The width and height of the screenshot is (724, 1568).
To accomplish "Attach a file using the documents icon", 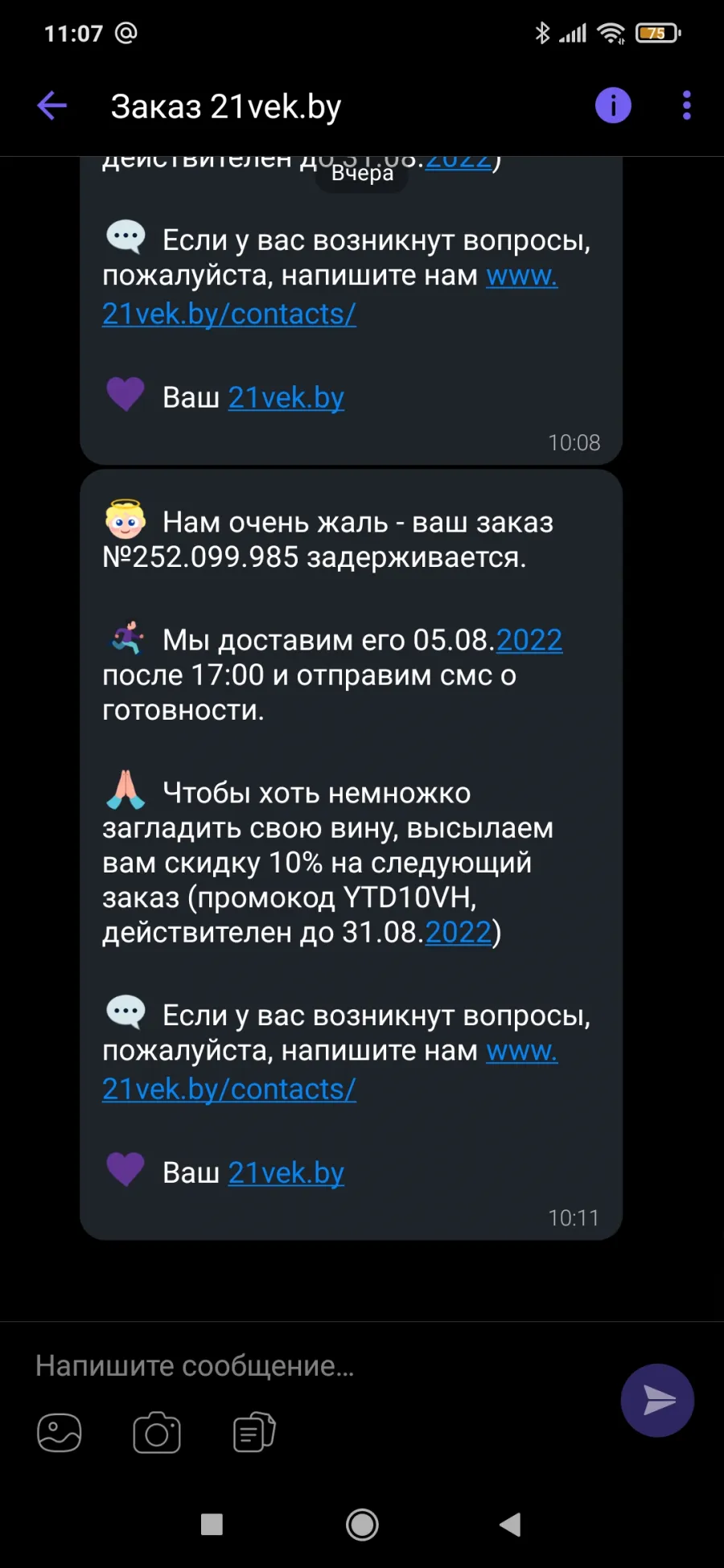I will point(254,1432).
